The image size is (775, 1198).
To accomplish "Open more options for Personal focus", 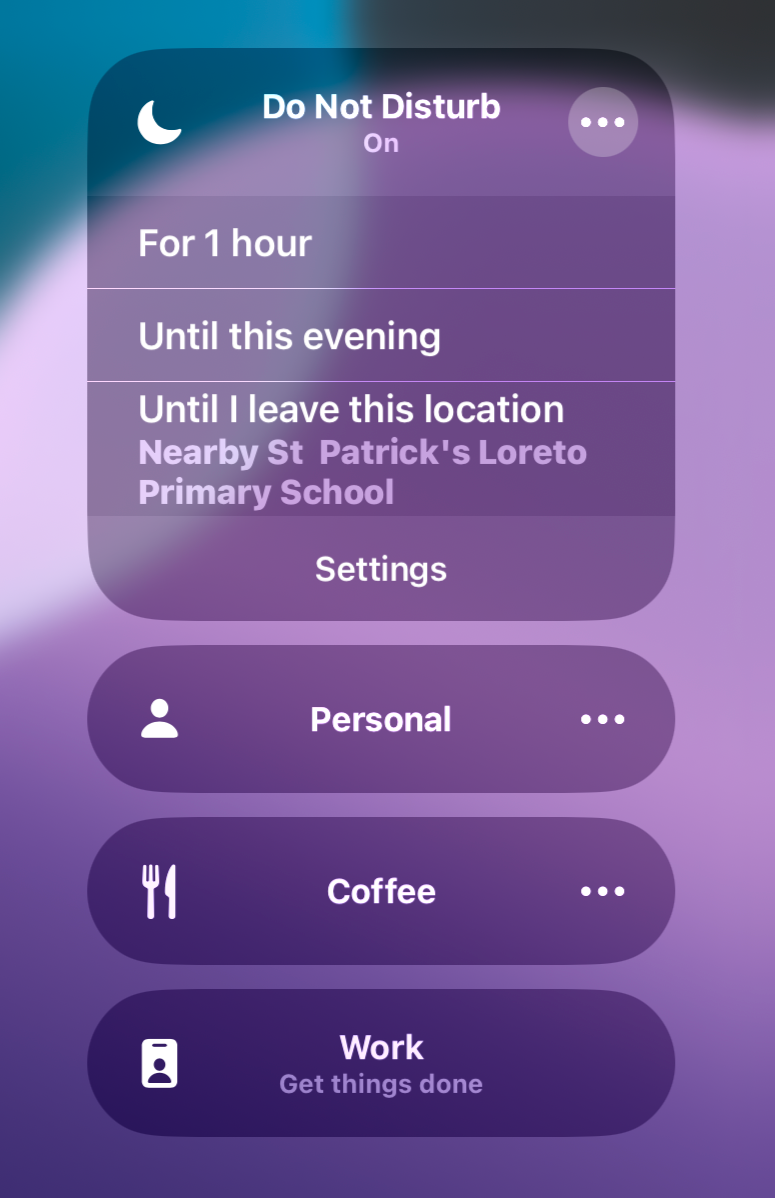I will click(x=602, y=720).
